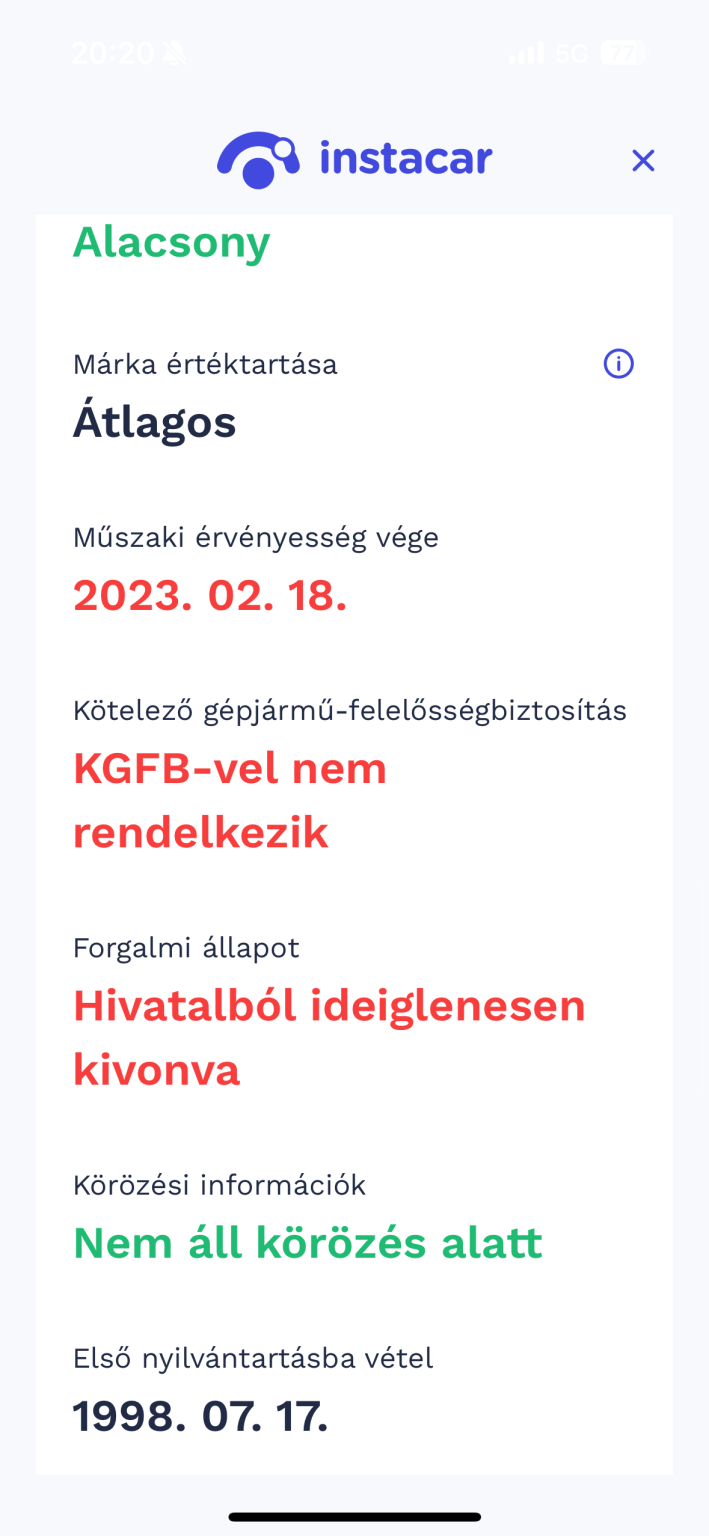The width and height of the screenshot is (709, 1536).
Task: Close the instacar vehicle report
Action: click(643, 160)
